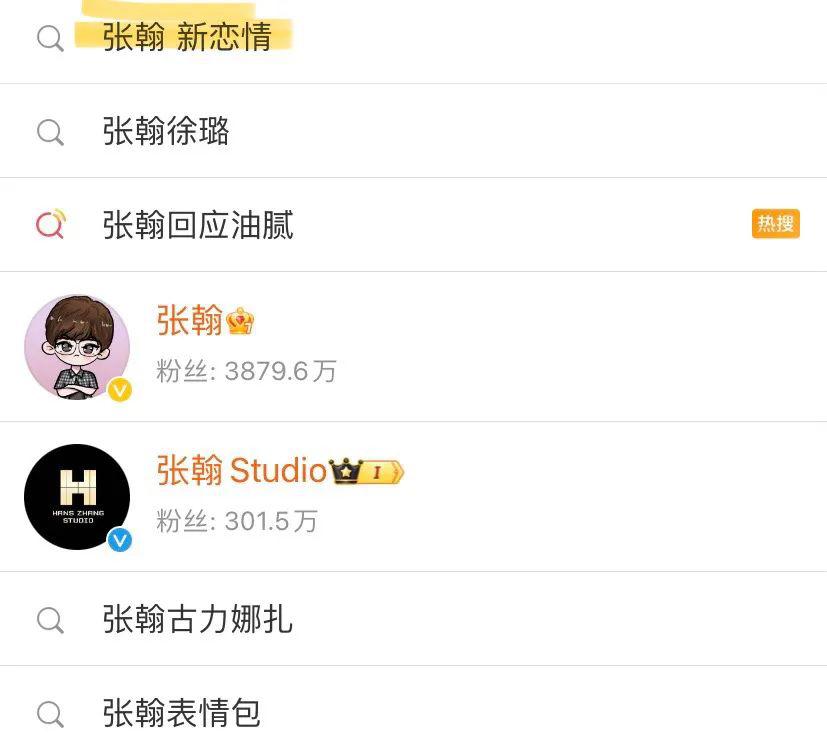Choose search suggestion 张翰徐璐
The width and height of the screenshot is (827, 747).
(166, 132)
